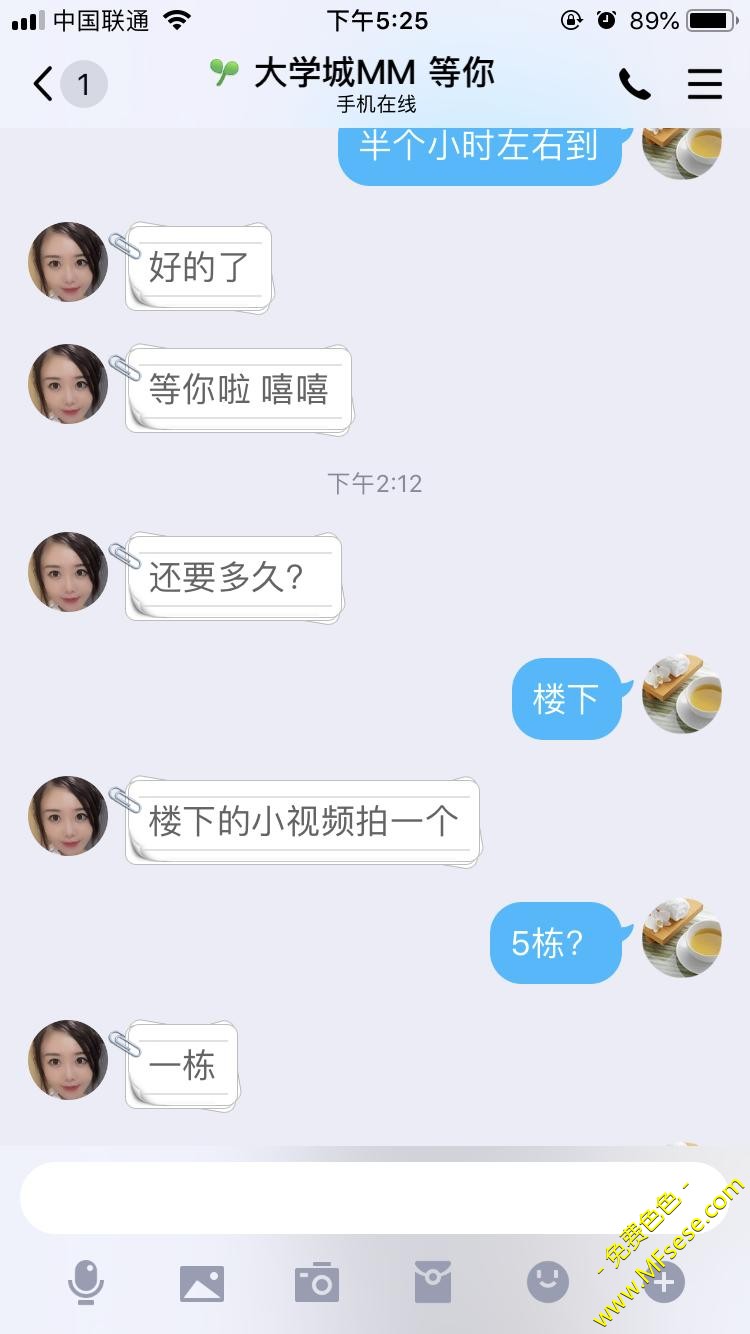
Task: Record a voice message with the microphone
Action: (86, 1282)
